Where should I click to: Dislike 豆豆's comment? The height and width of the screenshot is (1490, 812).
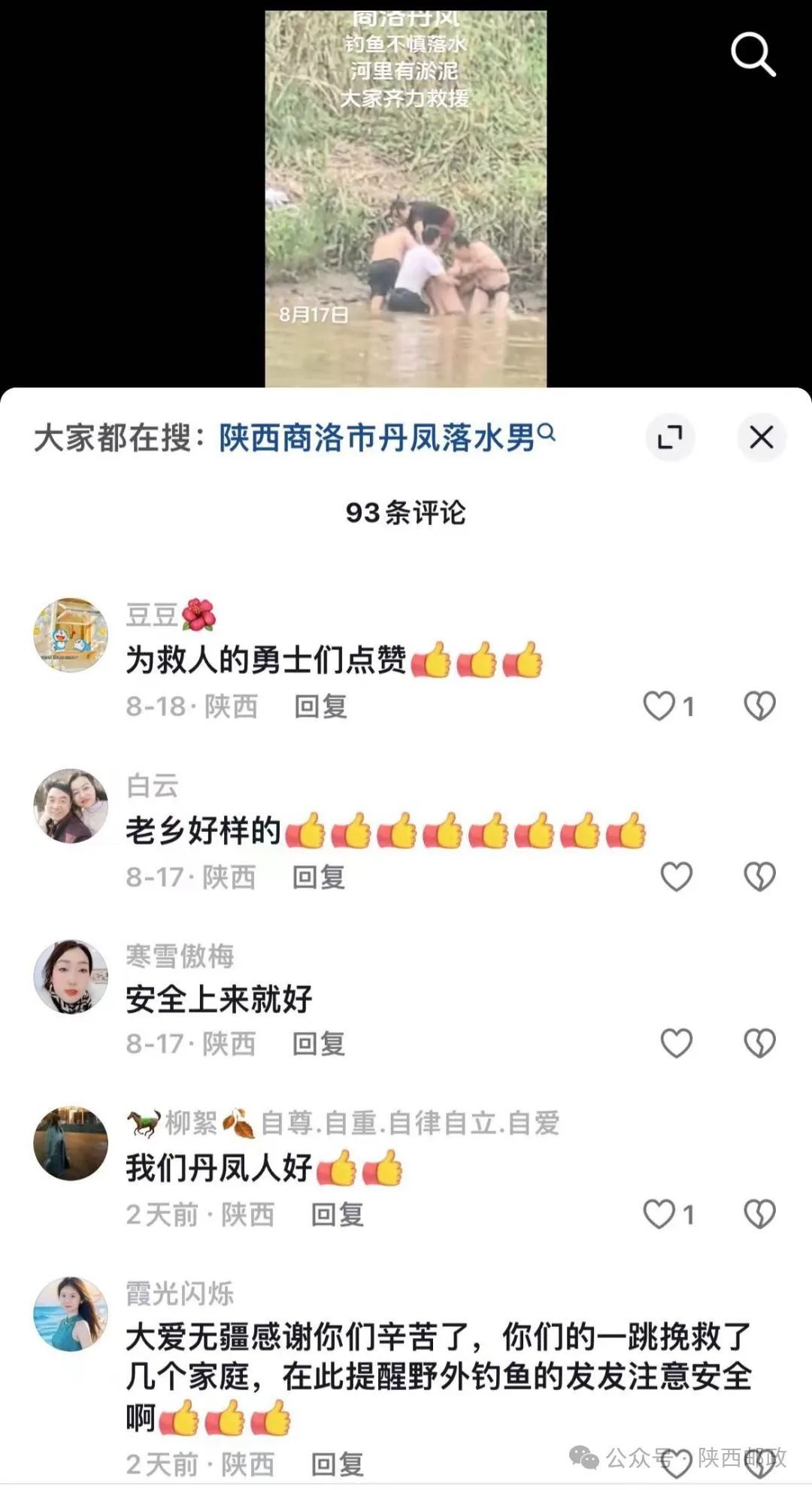pyautogui.click(x=759, y=706)
